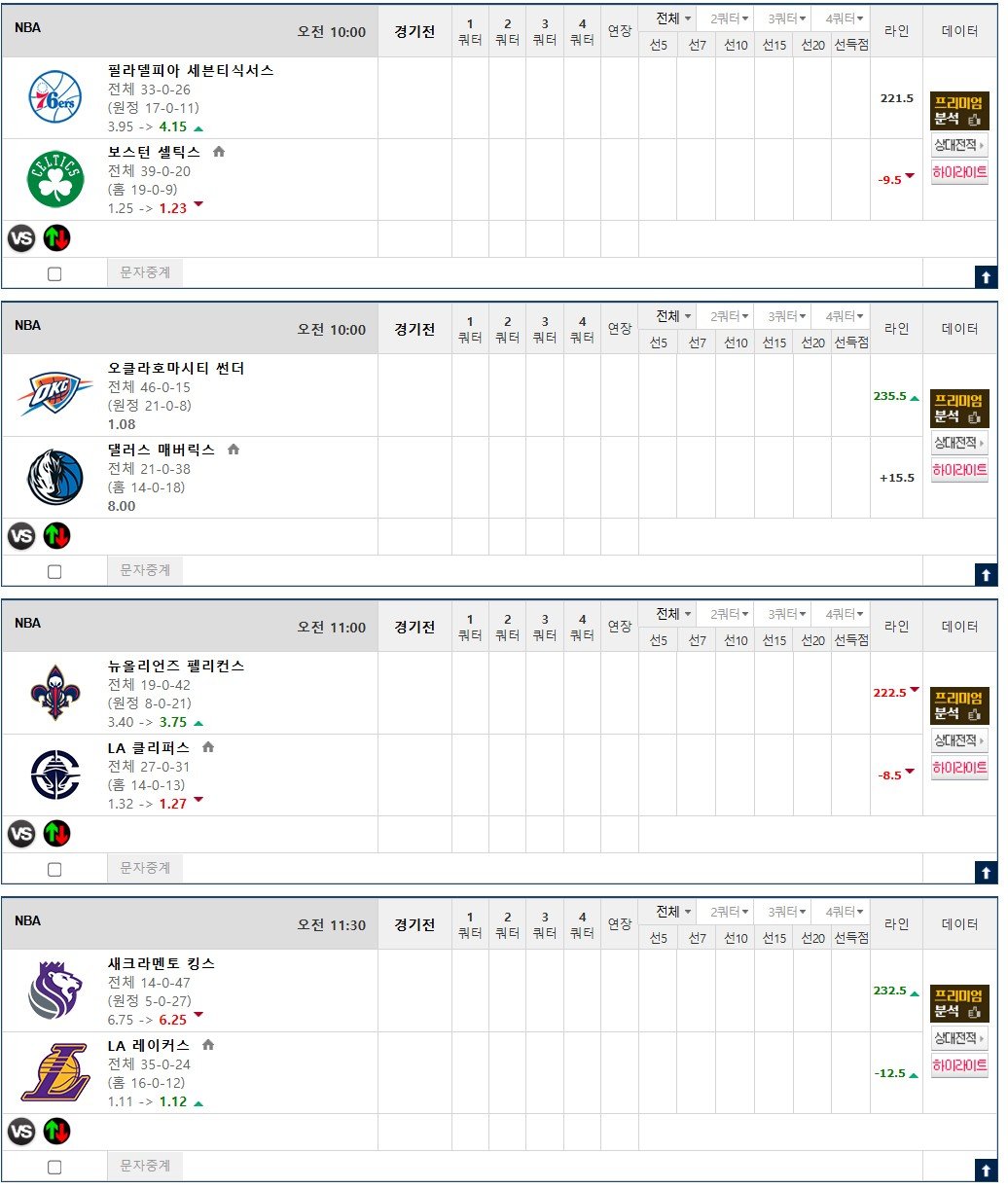Open head-to-head record for Kings vs Lakers
This screenshot has width=1008, height=1189.
(x=958, y=1039)
